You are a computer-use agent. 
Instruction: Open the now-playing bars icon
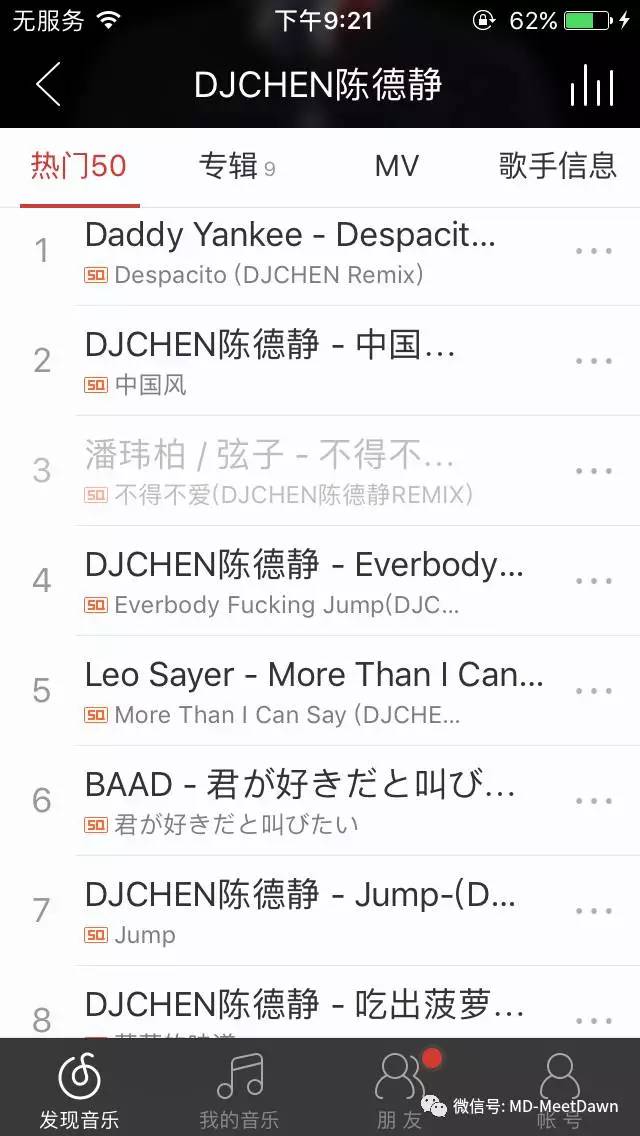(x=591, y=85)
